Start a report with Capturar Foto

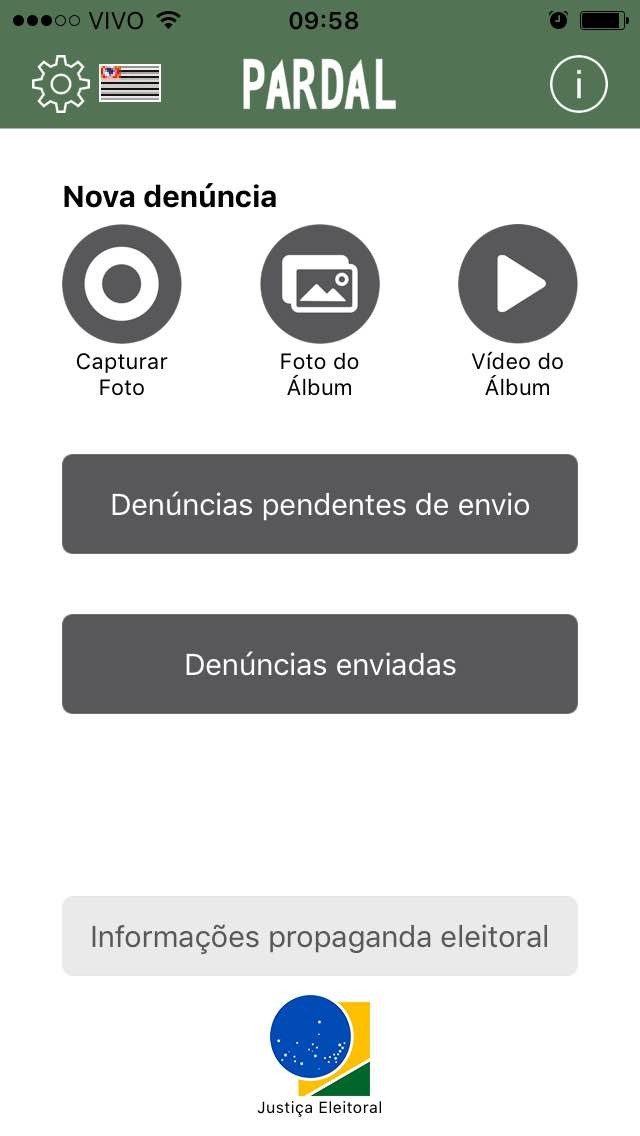tap(122, 284)
